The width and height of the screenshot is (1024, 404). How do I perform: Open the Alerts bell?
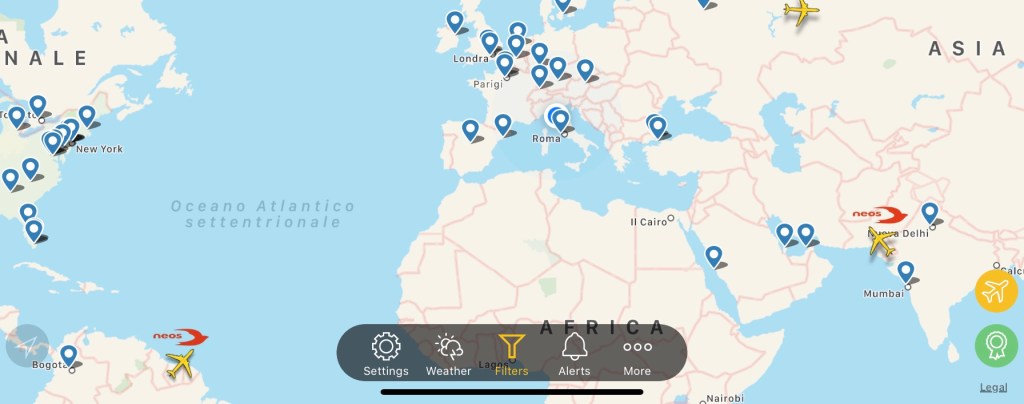[574, 354]
